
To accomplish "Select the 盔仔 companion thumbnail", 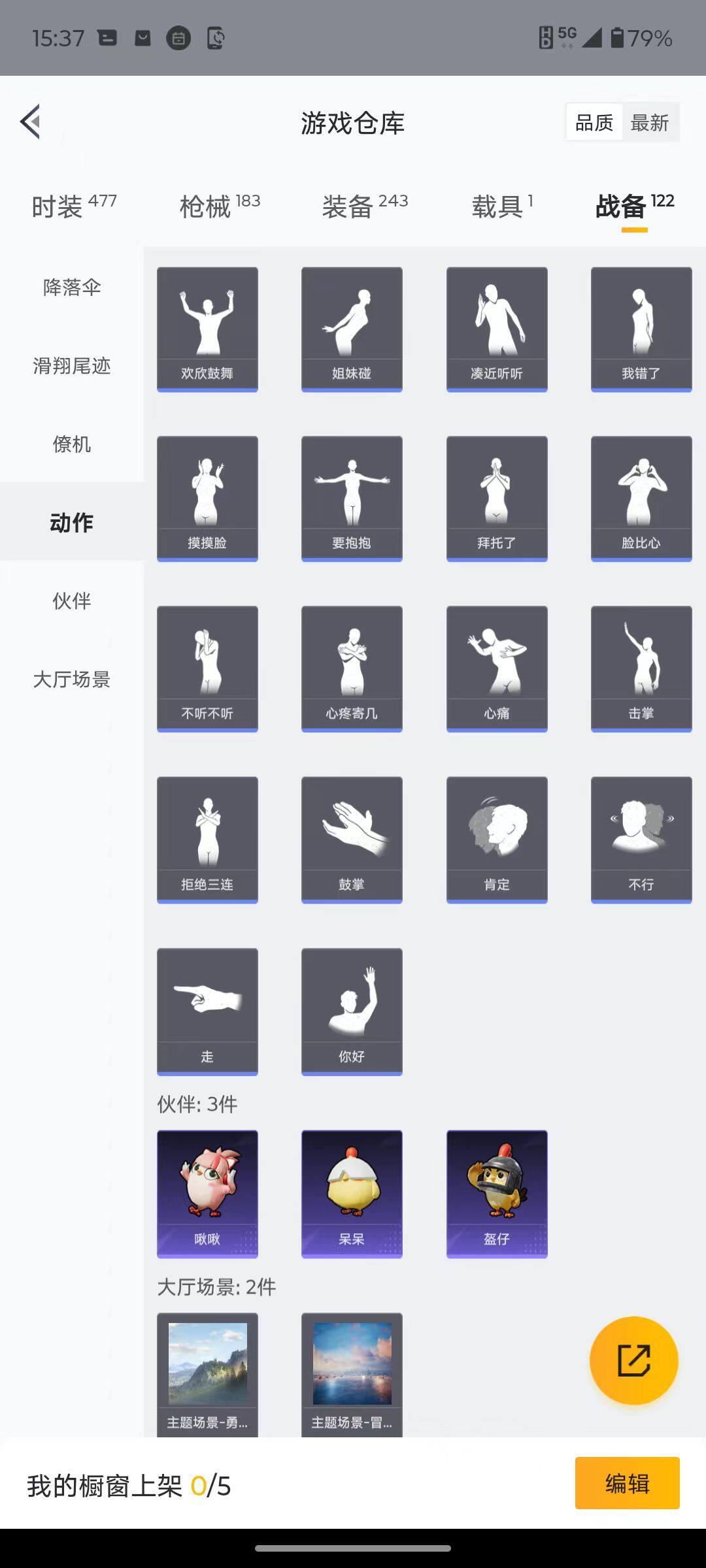I will (x=497, y=1192).
